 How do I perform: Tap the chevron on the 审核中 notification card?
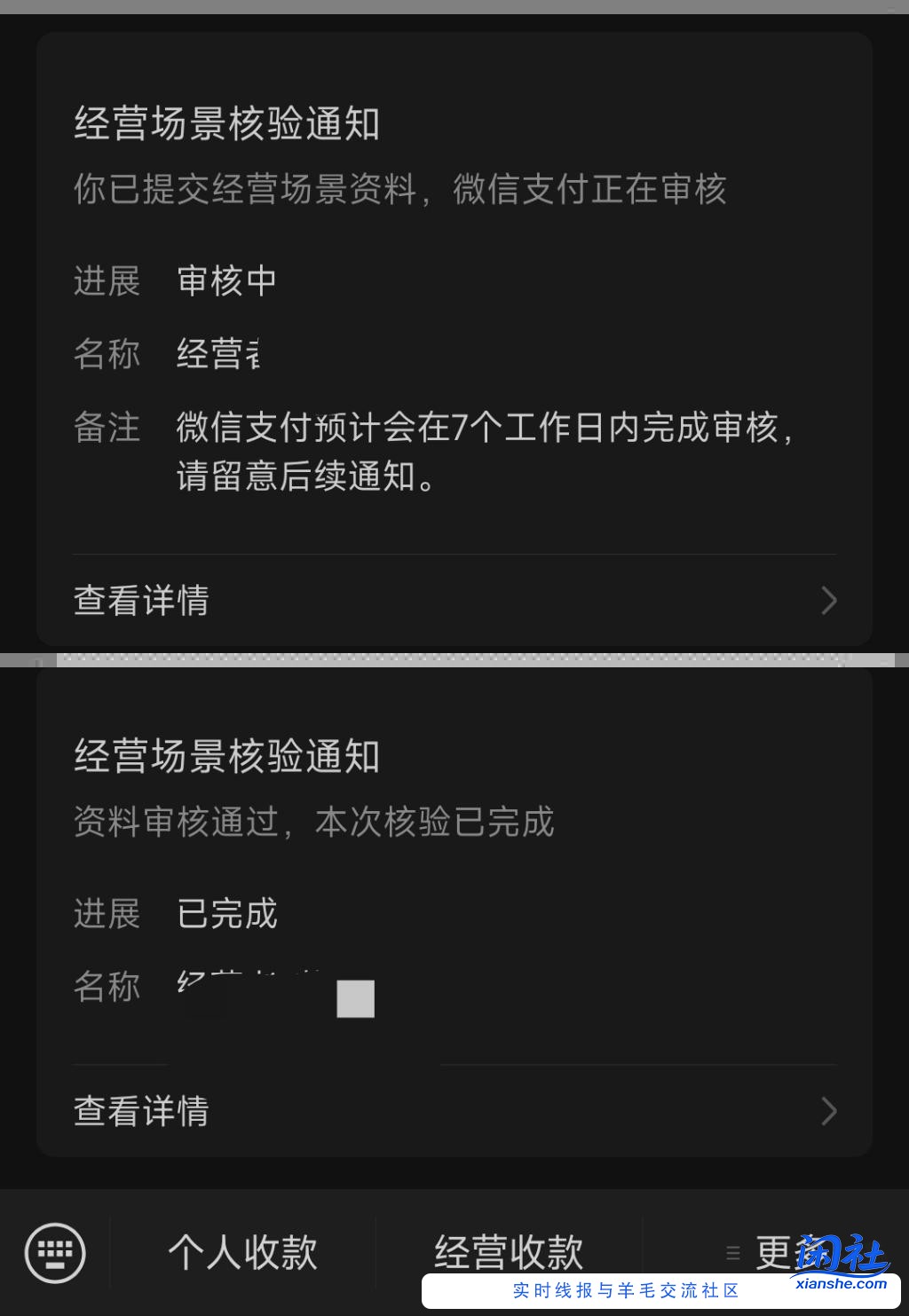[829, 601]
